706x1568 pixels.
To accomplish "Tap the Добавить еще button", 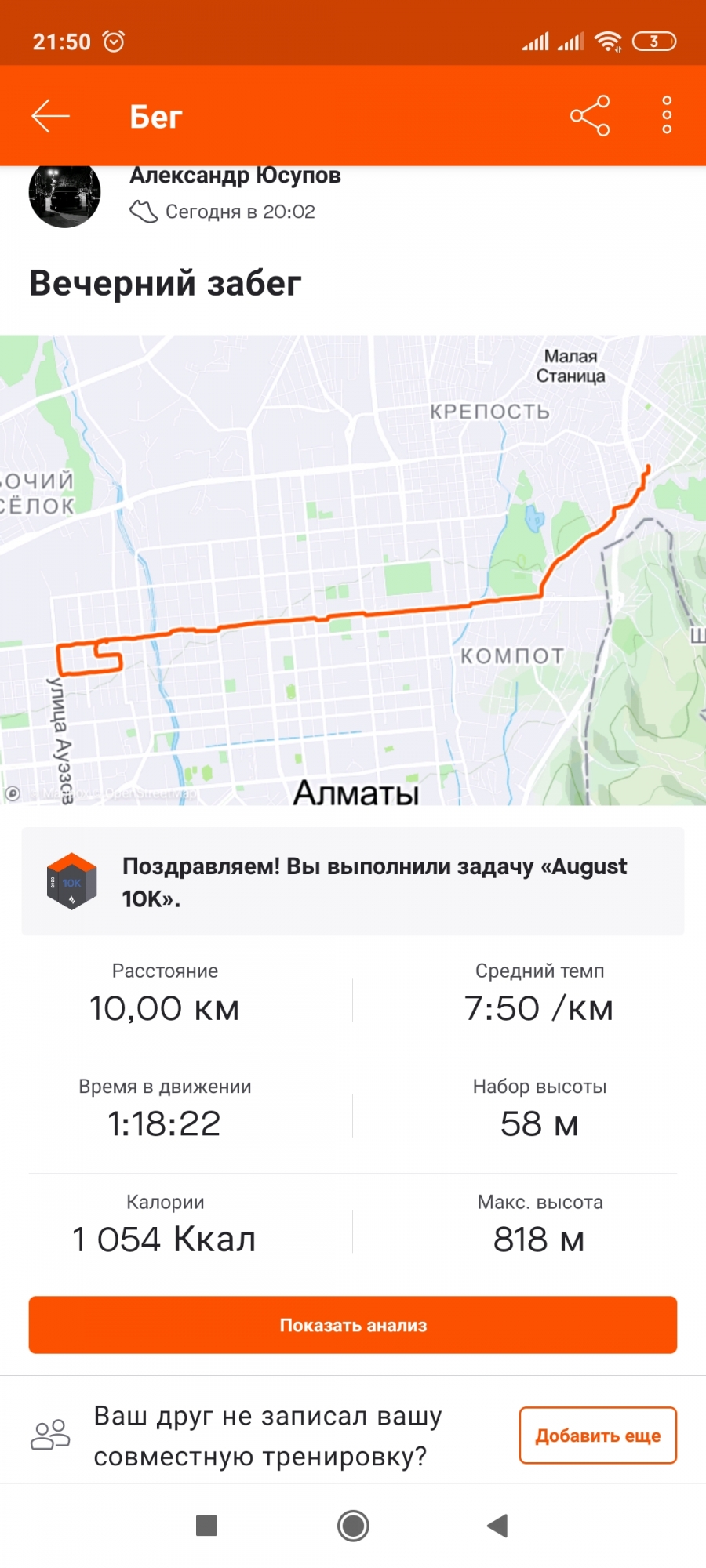I will click(598, 1436).
